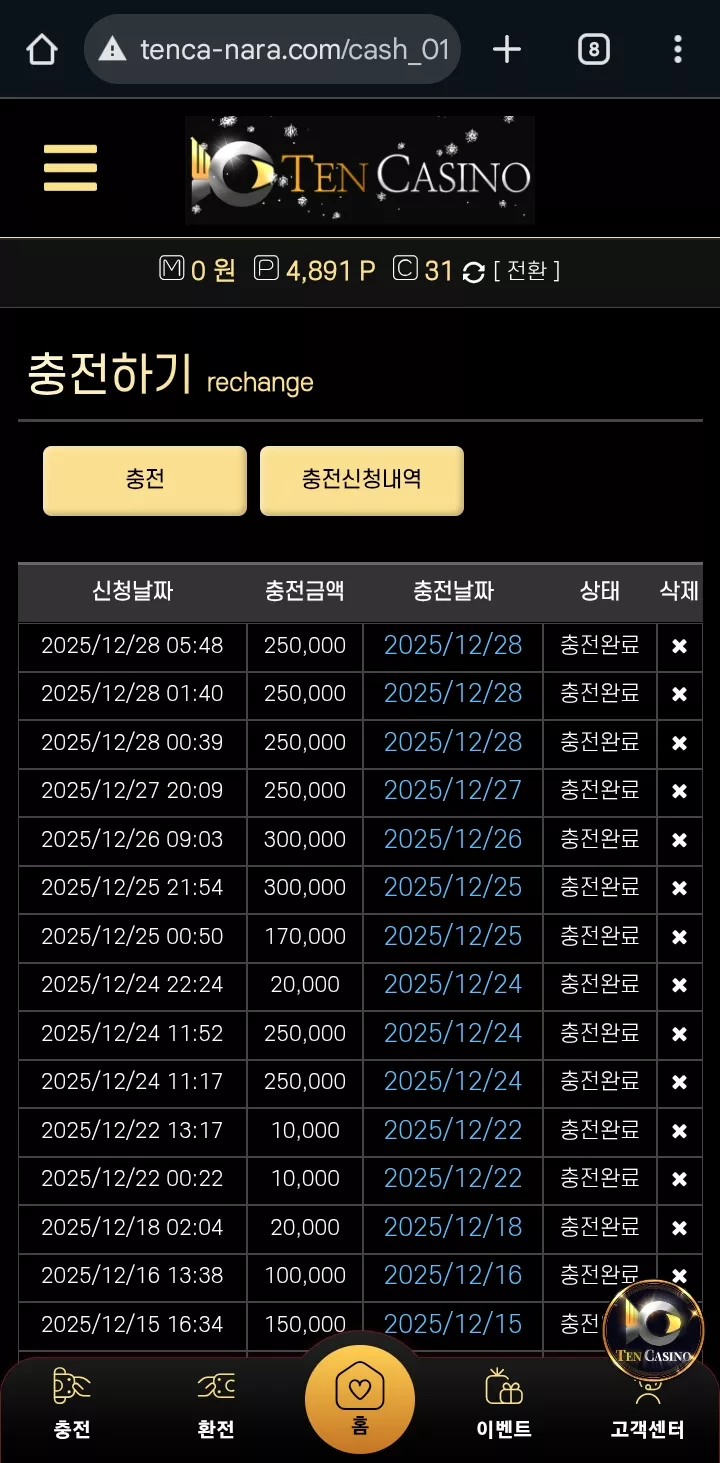The height and width of the screenshot is (1463, 720).
Task: Open 충전신청내역 history
Action: point(362,481)
